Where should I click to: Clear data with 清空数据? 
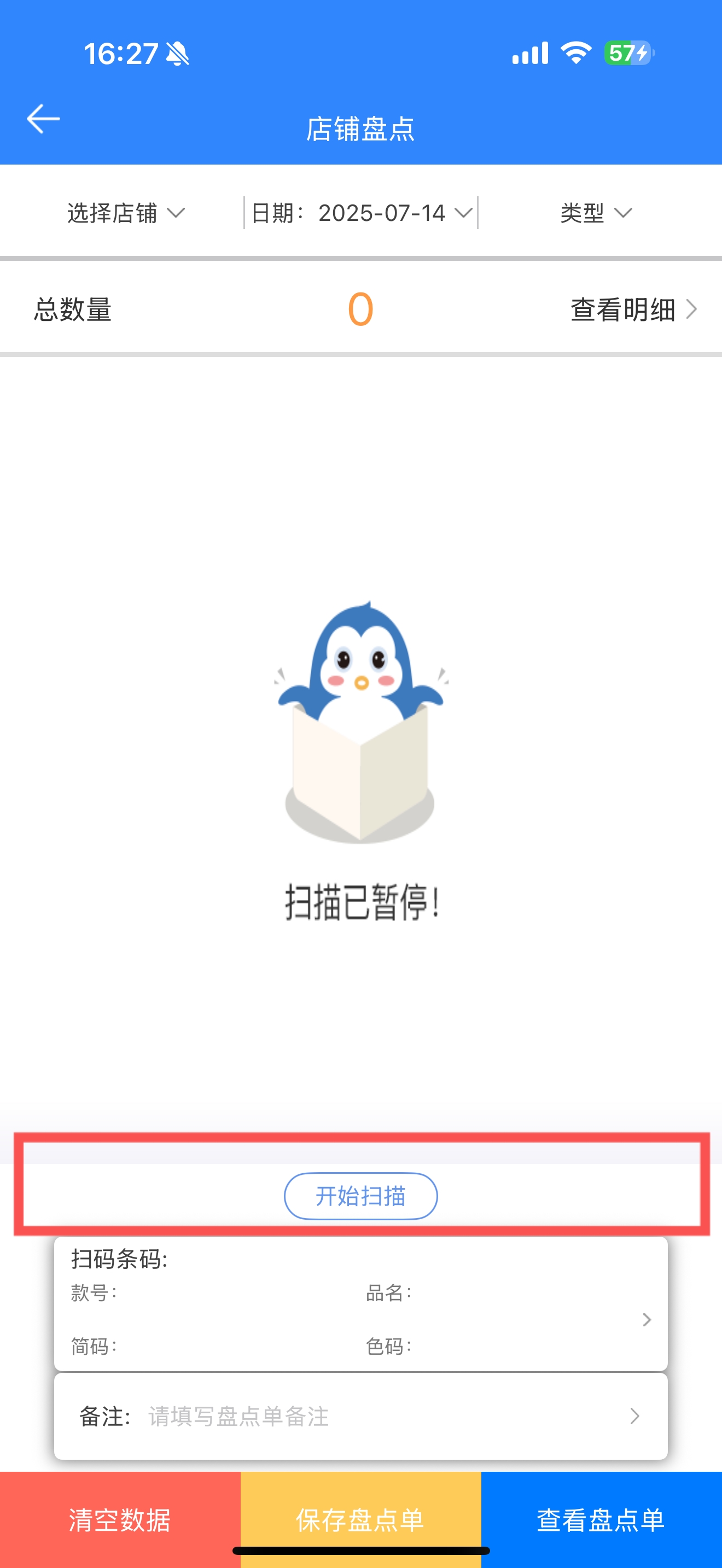point(120,1520)
